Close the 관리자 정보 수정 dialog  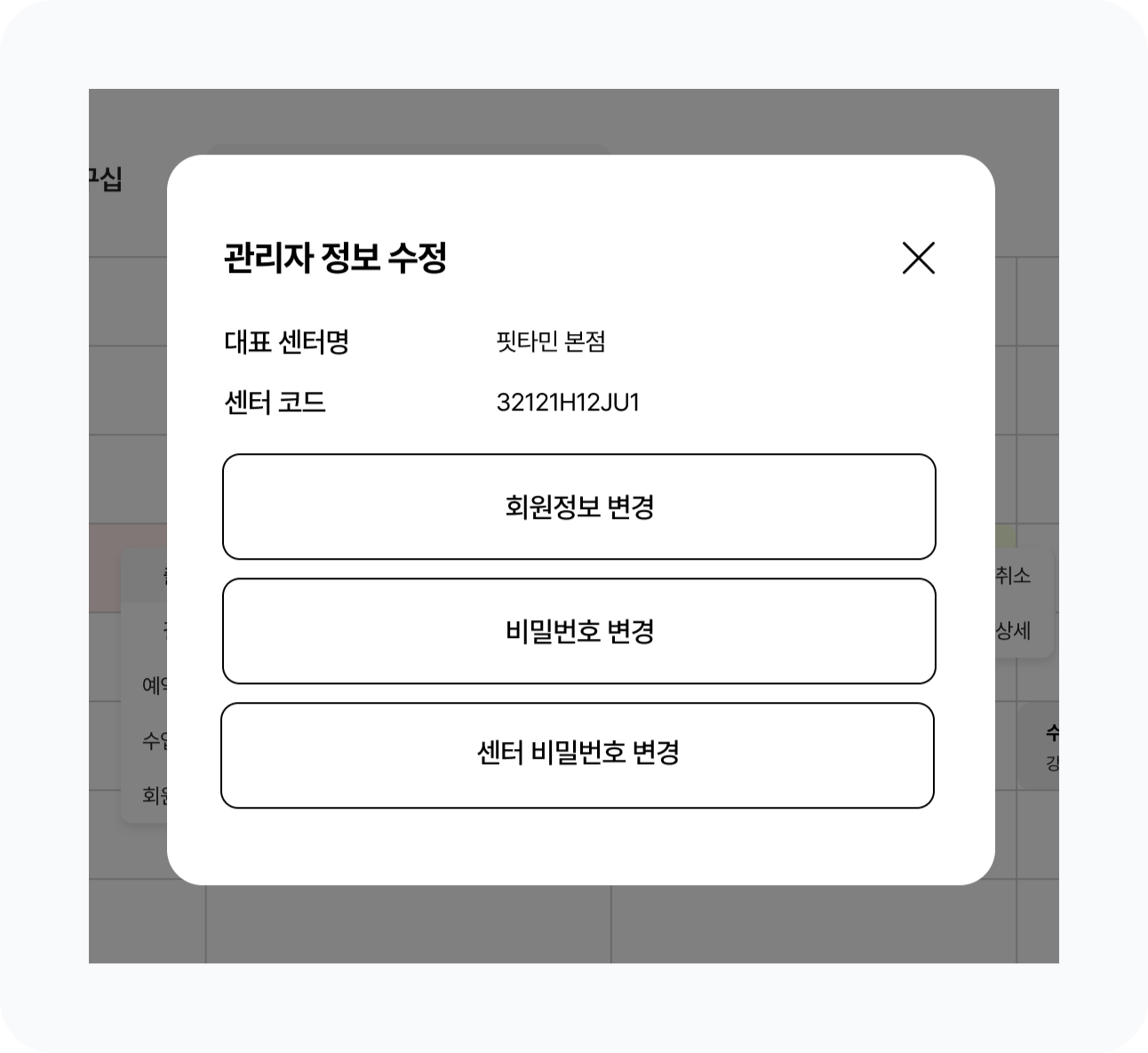918,258
